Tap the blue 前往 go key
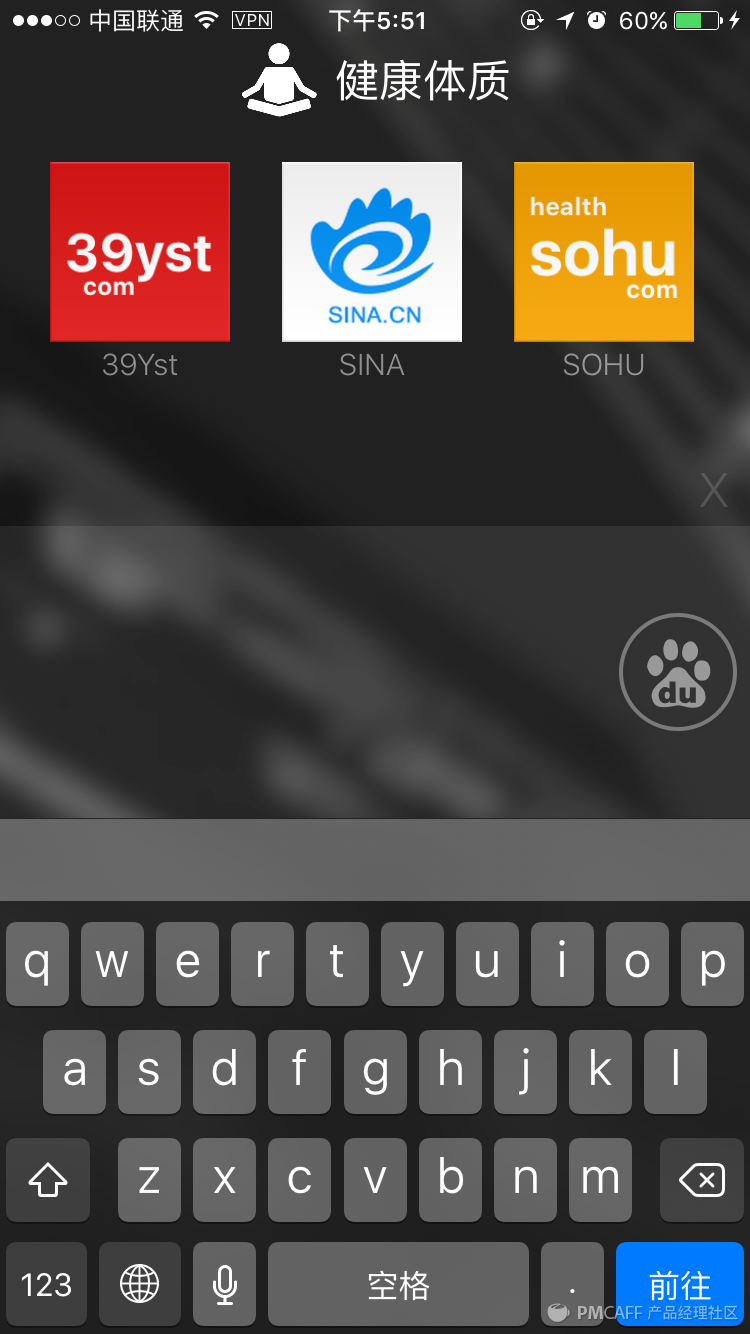750x1334 pixels. [x=679, y=1283]
